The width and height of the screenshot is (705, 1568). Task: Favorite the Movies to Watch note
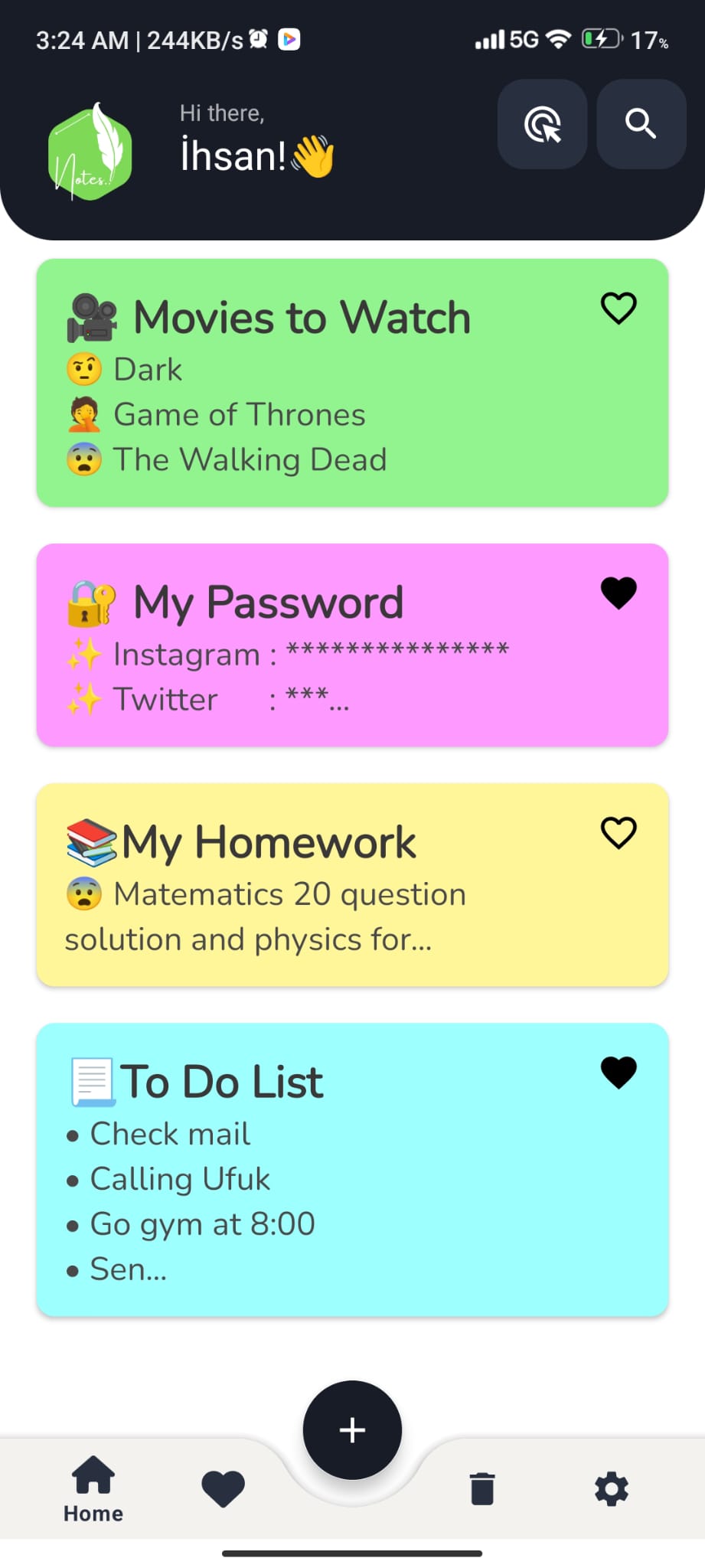pos(619,308)
